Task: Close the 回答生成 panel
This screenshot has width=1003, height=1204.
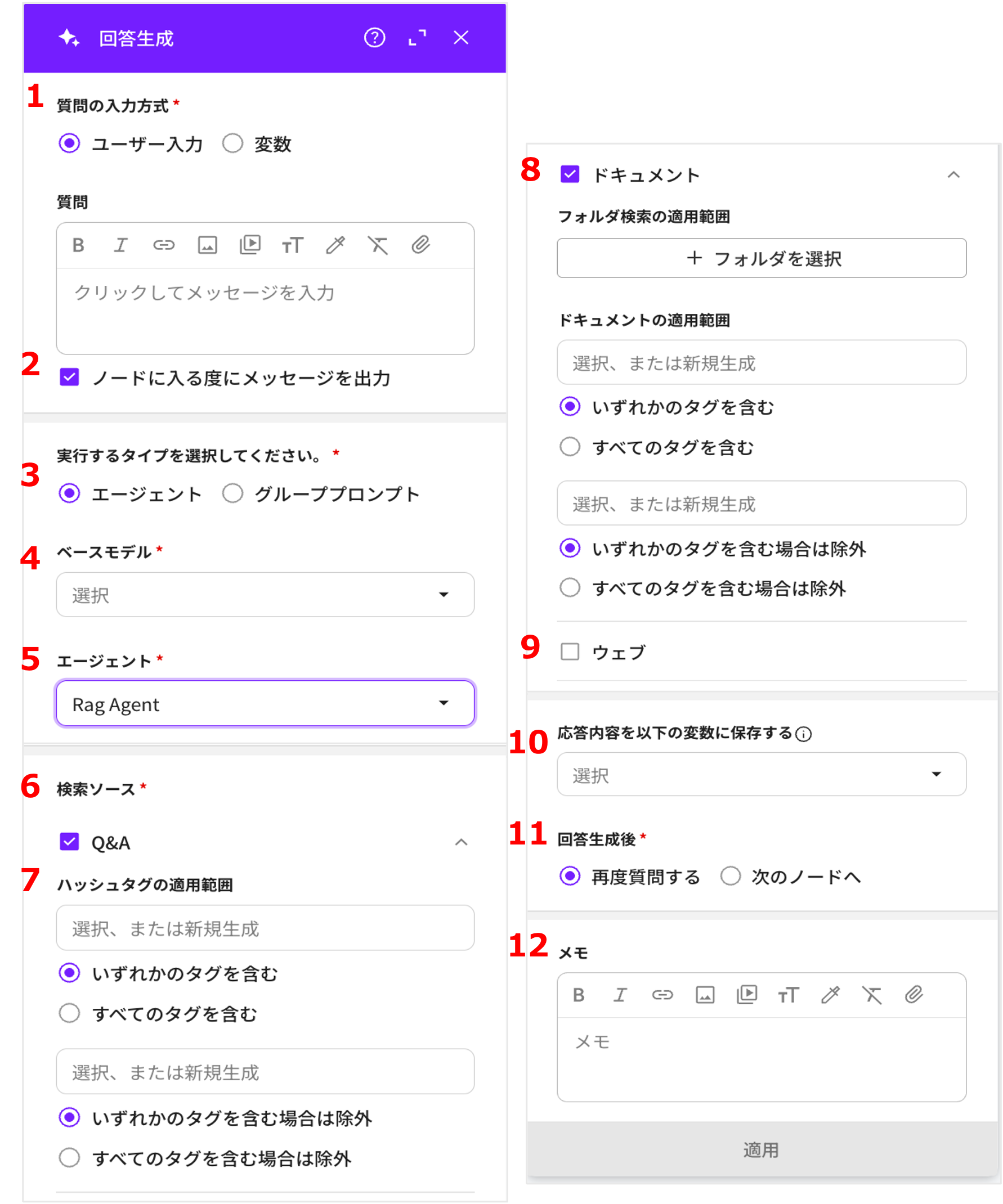Action: [460, 38]
